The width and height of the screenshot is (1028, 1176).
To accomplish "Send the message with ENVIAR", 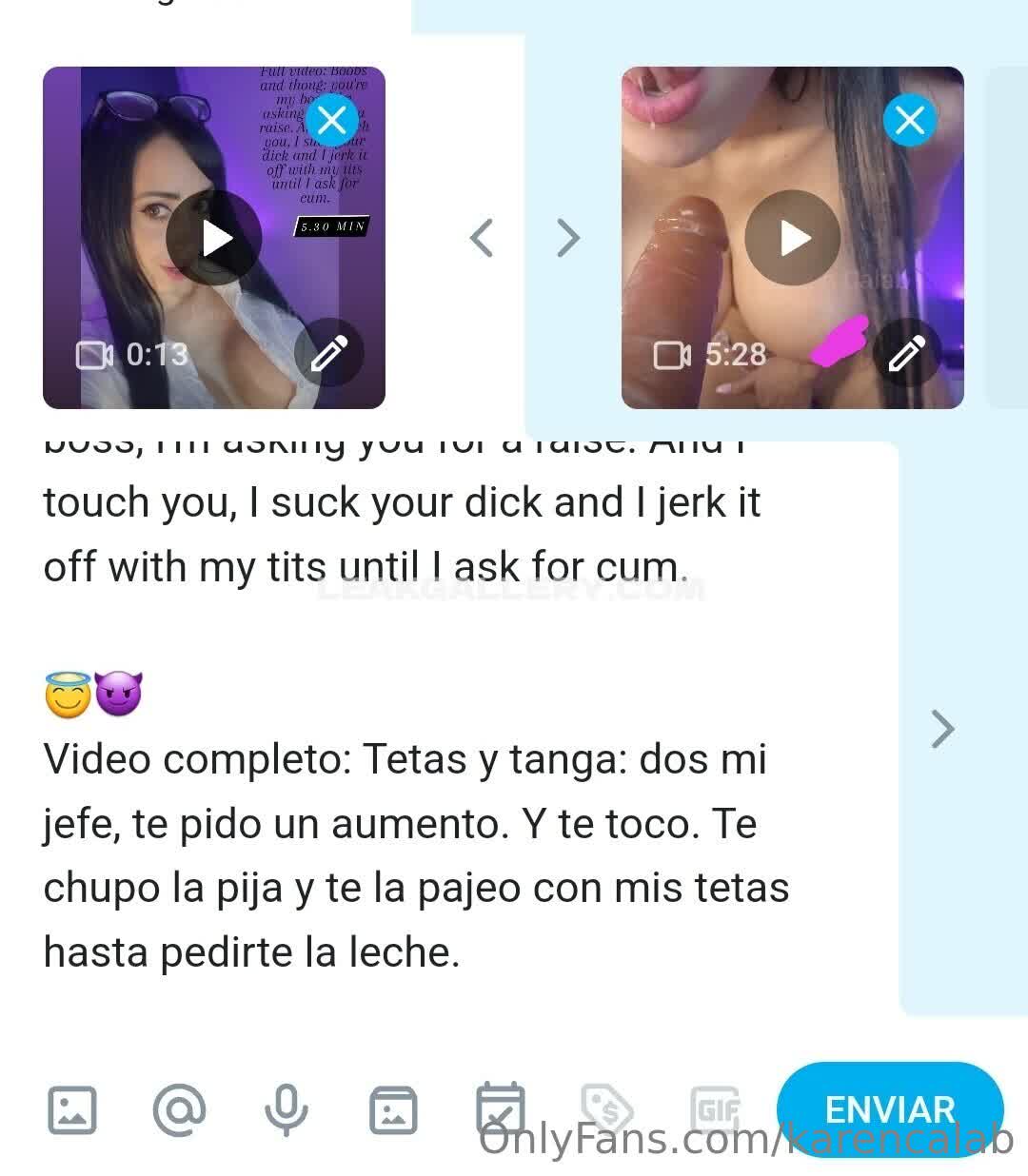I will (889, 1109).
